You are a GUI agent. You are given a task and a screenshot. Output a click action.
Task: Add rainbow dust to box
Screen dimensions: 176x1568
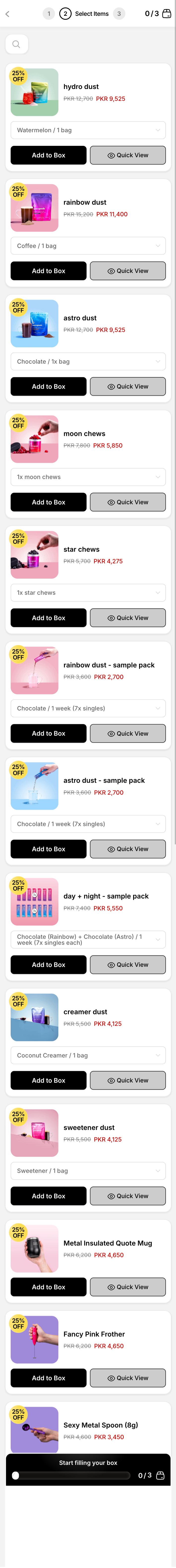point(48,271)
